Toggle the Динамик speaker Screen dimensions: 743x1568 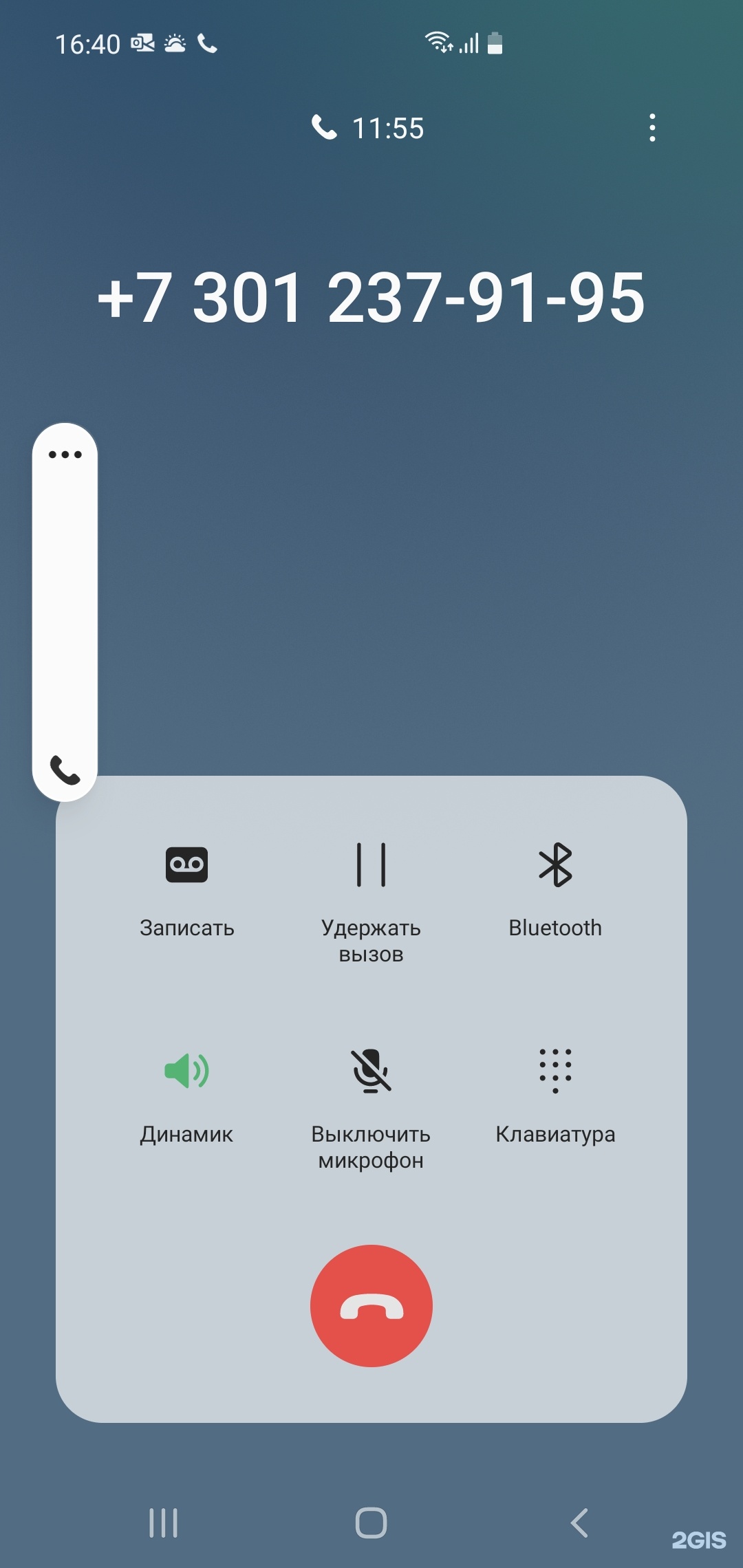click(x=186, y=1095)
